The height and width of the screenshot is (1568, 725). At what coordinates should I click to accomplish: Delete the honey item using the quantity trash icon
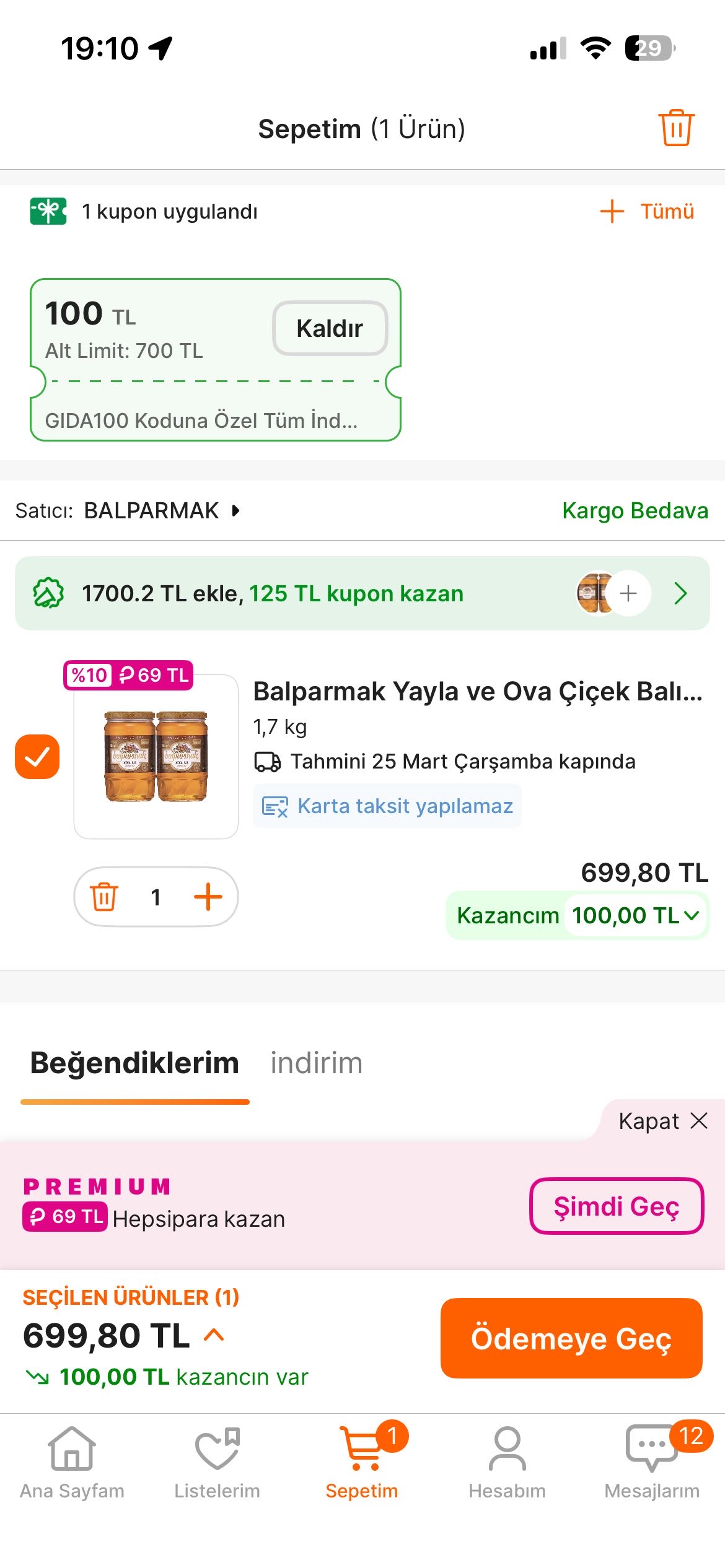point(104,897)
